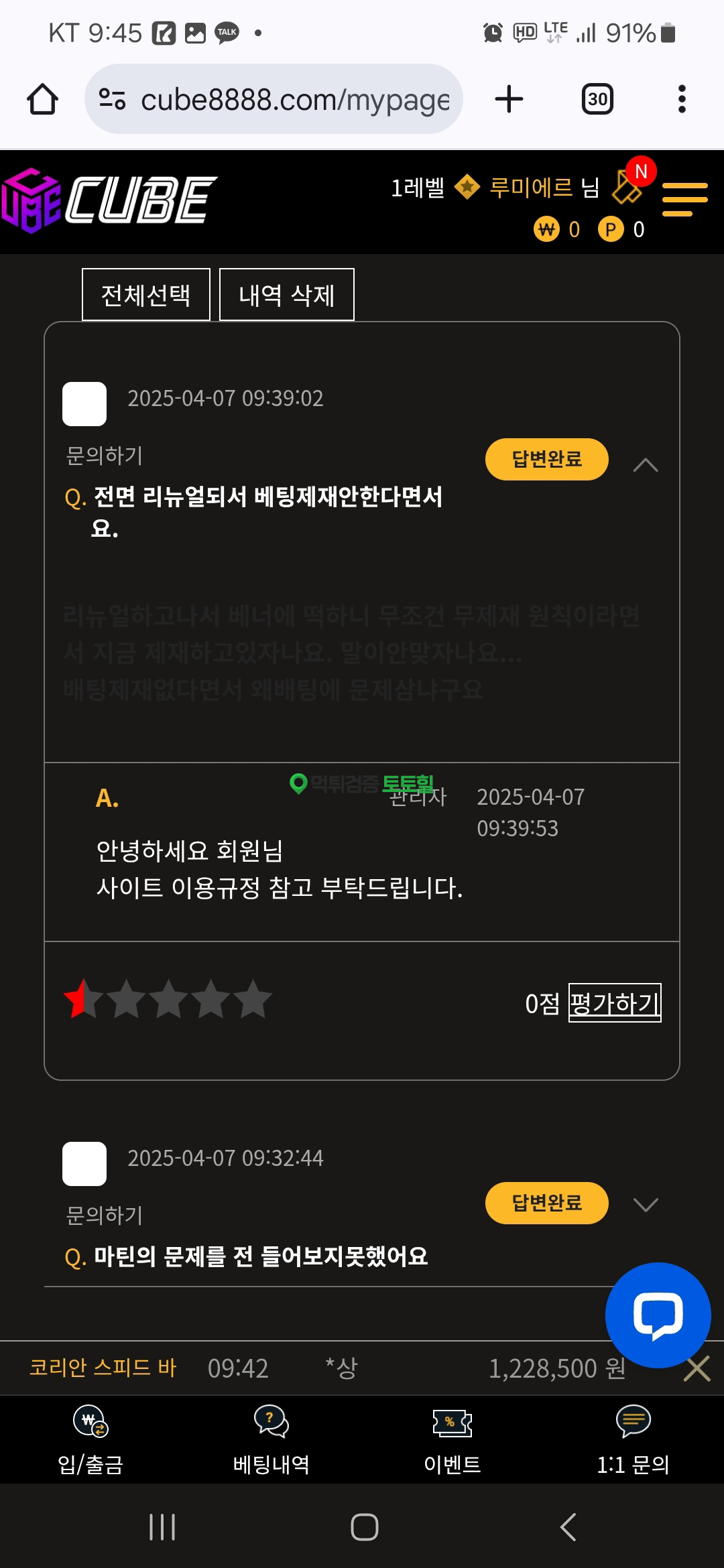Select checkbox for the 09:32:44 inquiry
The height and width of the screenshot is (1568, 724).
point(84,1164)
